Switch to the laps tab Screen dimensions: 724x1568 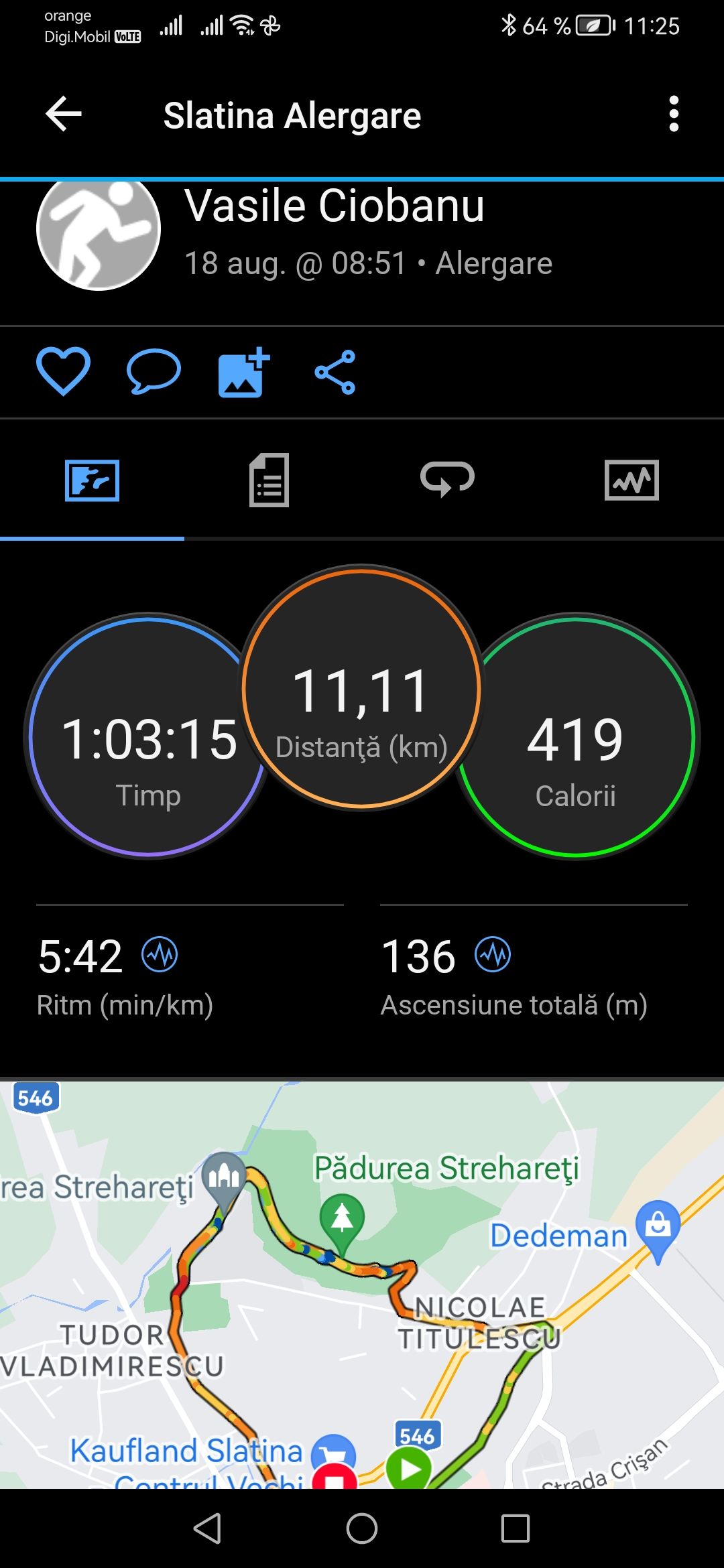(x=447, y=480)
